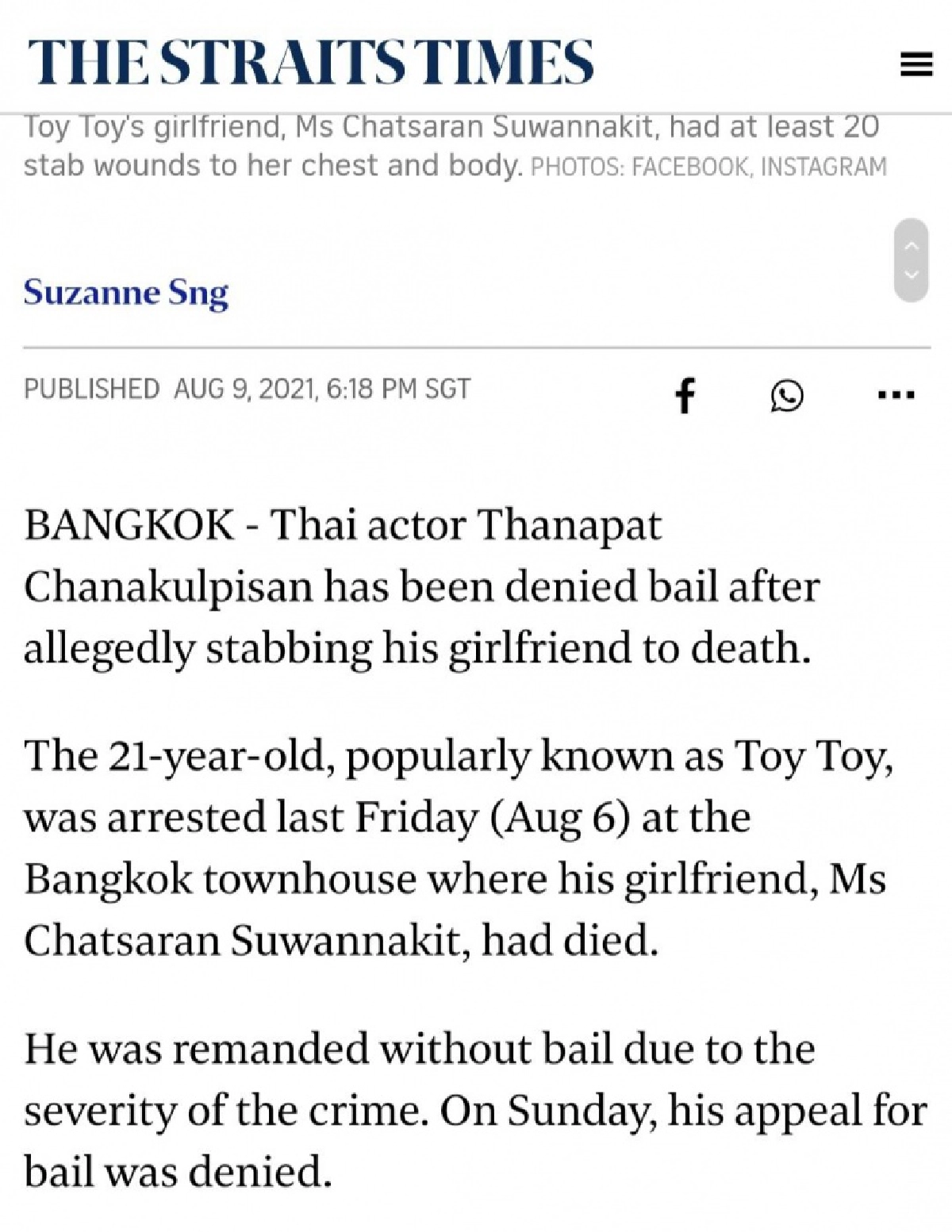Open more sharing options (three dots)
The height and width of the screenshot is (1232, 952).
point(896,393)
